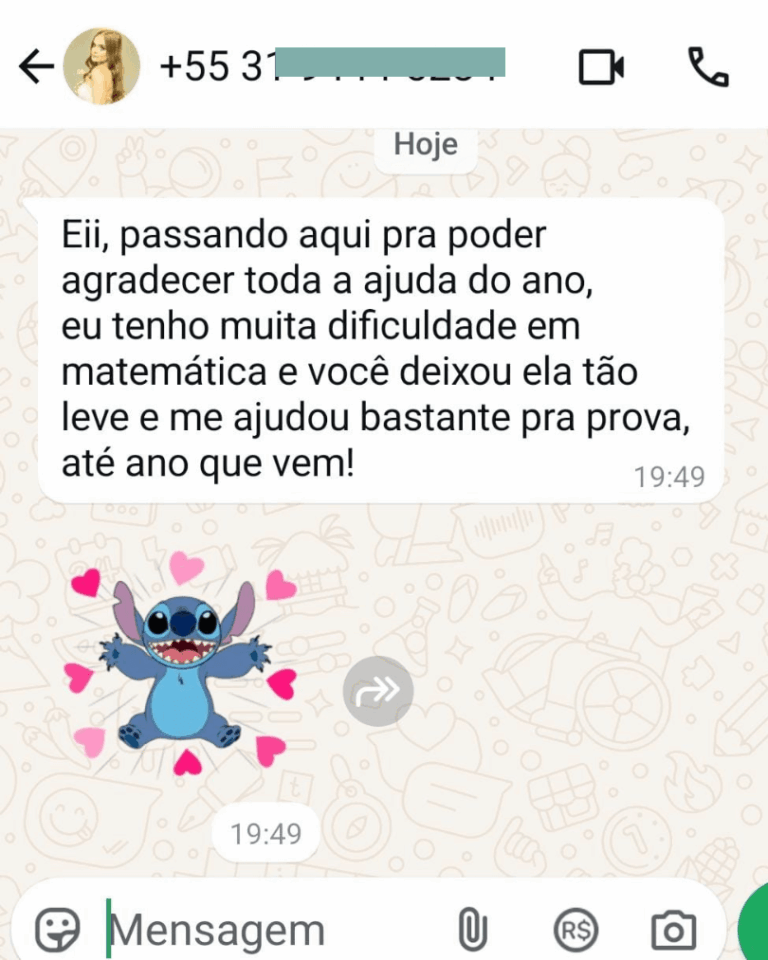Image resolution: width=768 pixels, height=960 pixels.
Task: Open the contact's profile picture
Action: point(101,66)
